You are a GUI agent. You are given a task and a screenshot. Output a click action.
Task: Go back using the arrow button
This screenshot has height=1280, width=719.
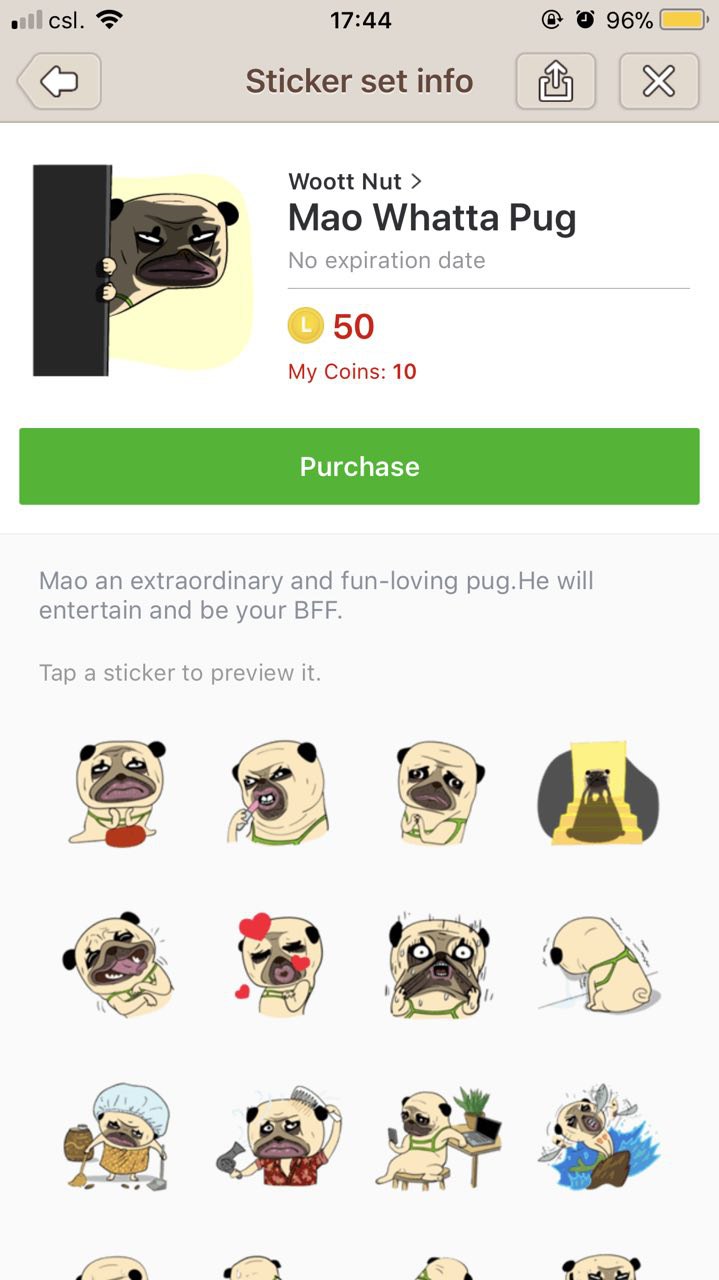tap(59, 81)
